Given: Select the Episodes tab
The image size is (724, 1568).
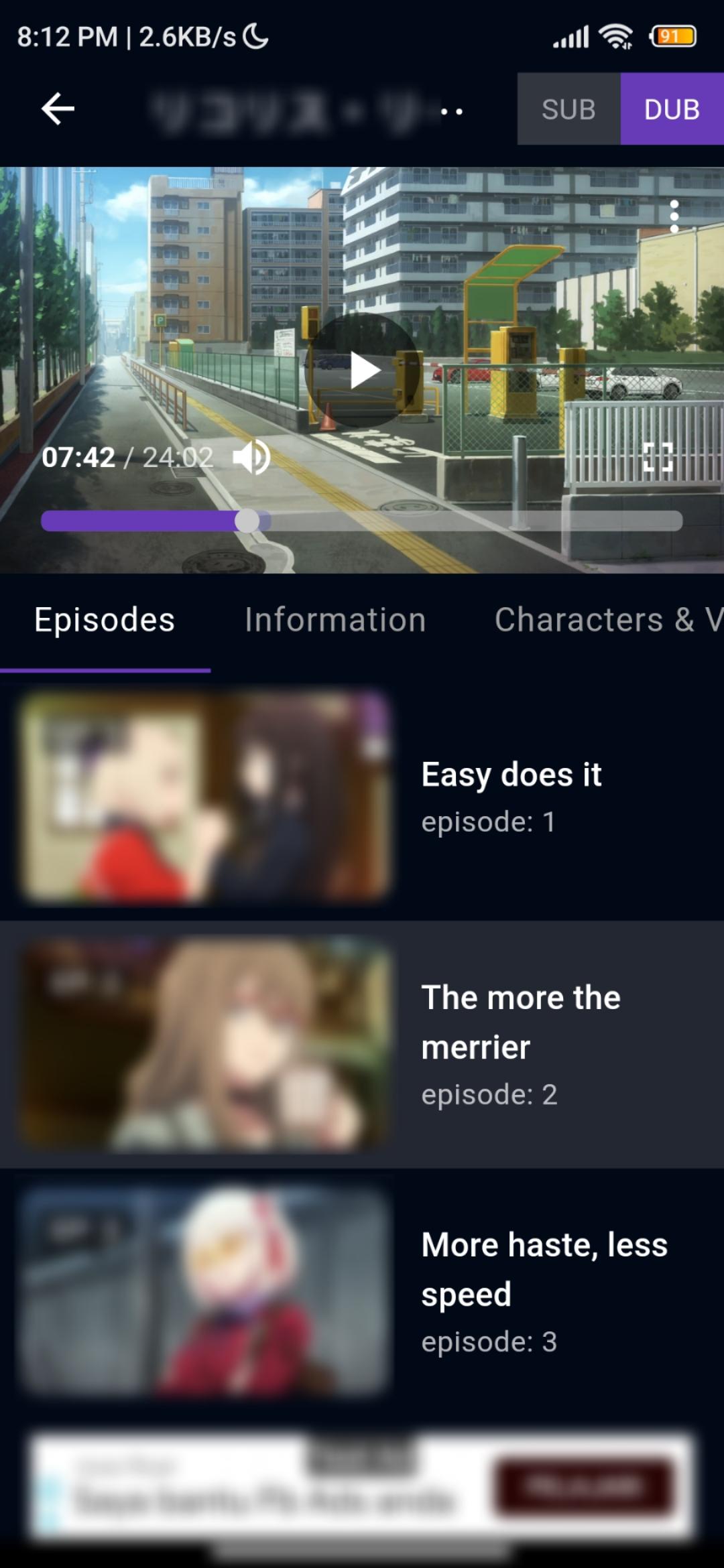Looking at the screenshot, I should (x=105, y=620).
